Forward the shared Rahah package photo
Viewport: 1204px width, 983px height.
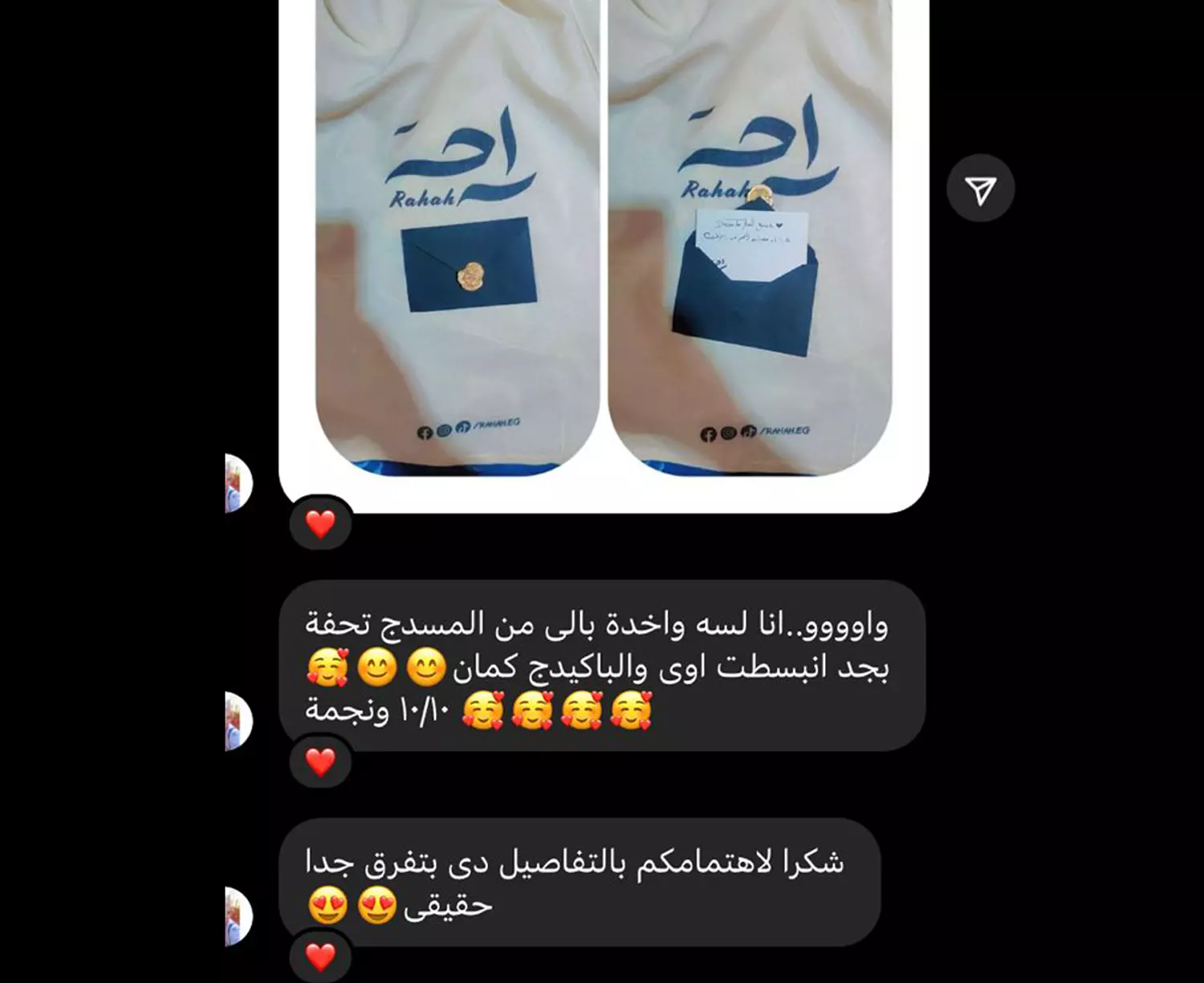980,189
